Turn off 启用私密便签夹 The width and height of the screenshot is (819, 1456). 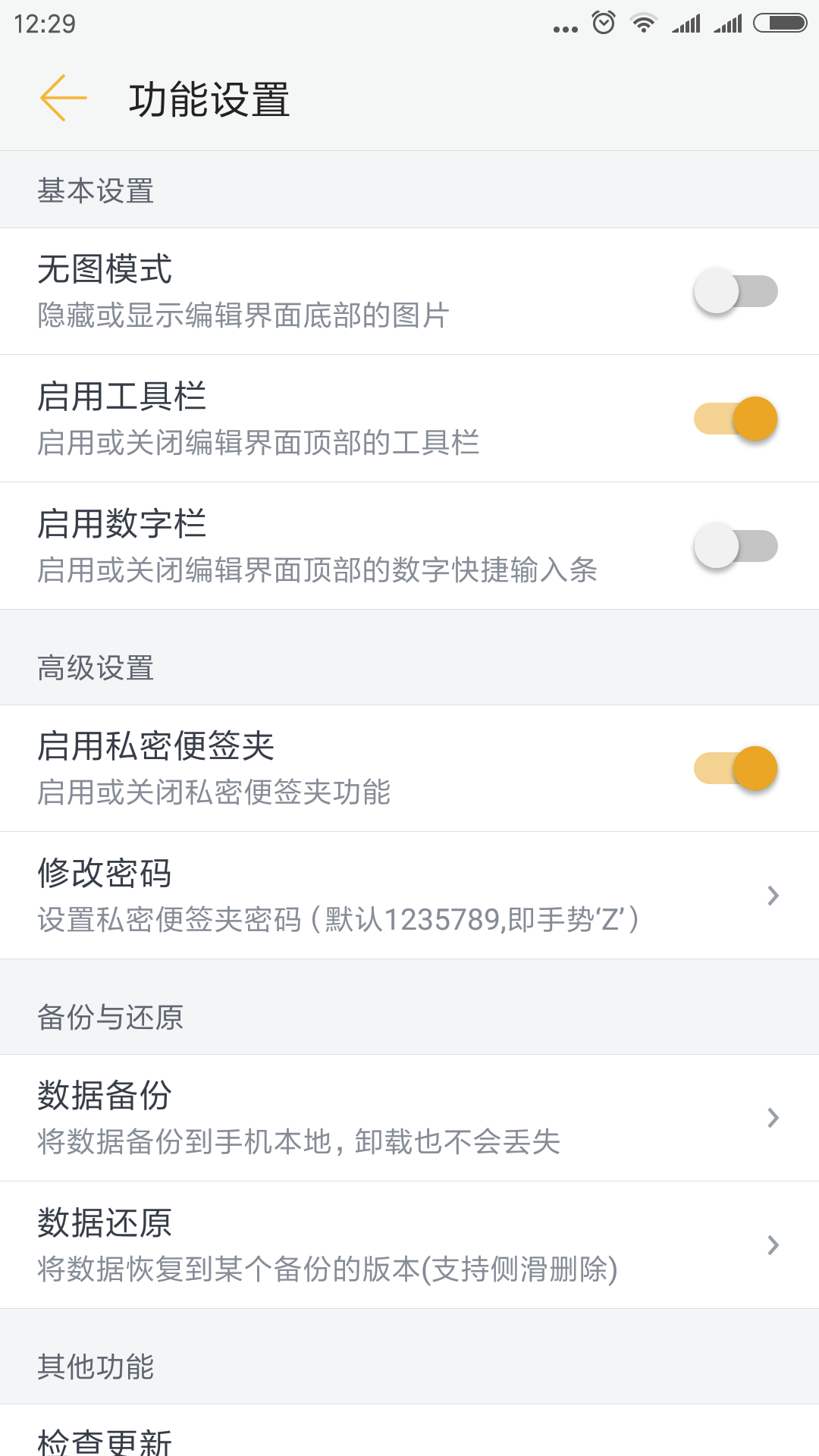[736, 767]
